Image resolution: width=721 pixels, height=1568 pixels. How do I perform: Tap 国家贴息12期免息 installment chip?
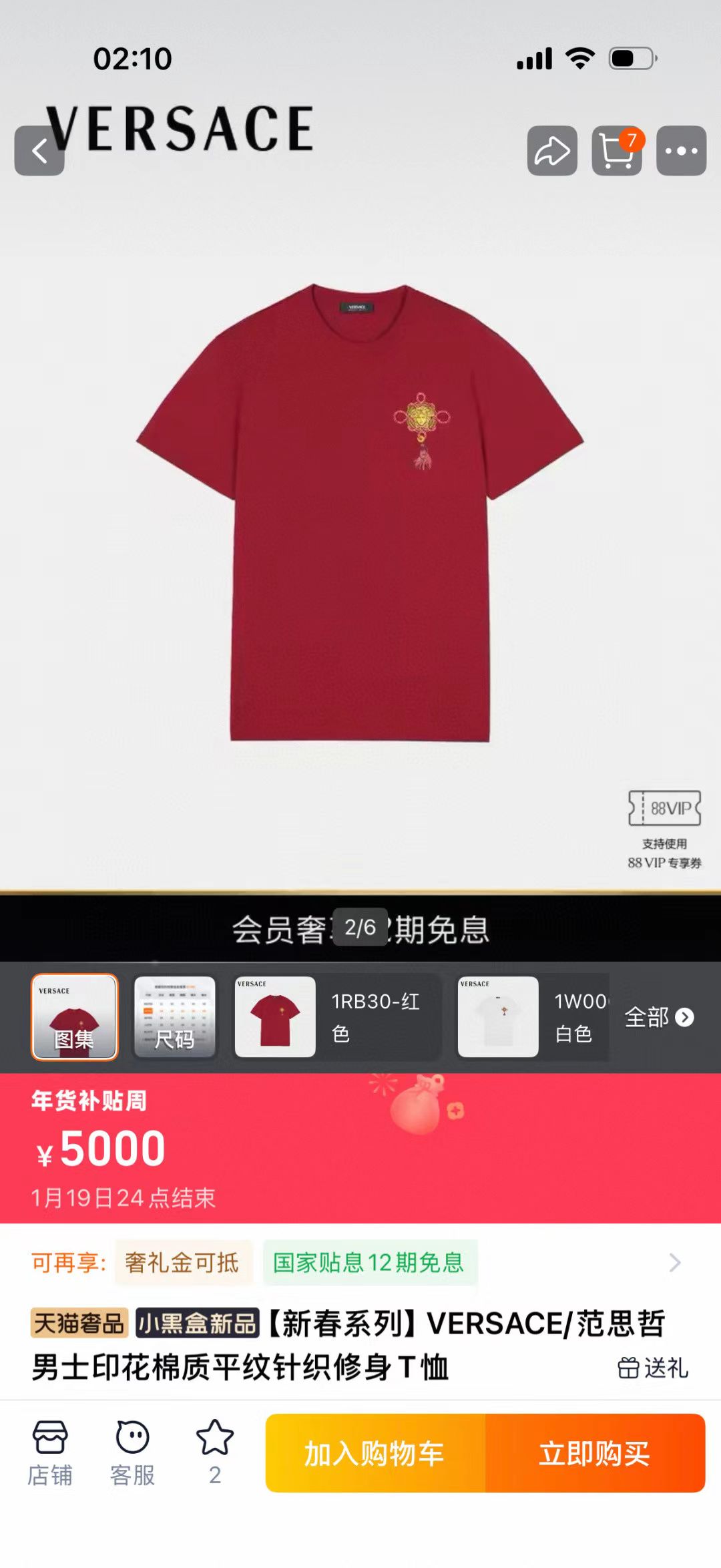click(369, 1263)
